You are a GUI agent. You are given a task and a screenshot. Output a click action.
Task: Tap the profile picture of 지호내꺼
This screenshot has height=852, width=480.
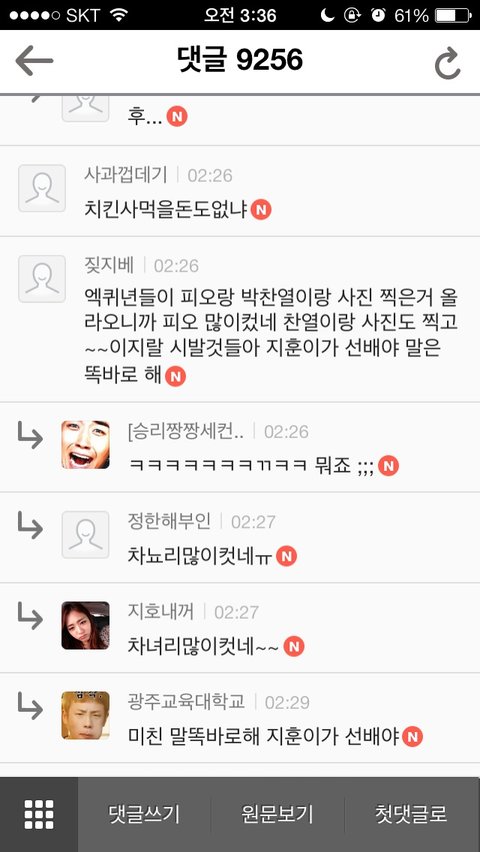(85, 625)
